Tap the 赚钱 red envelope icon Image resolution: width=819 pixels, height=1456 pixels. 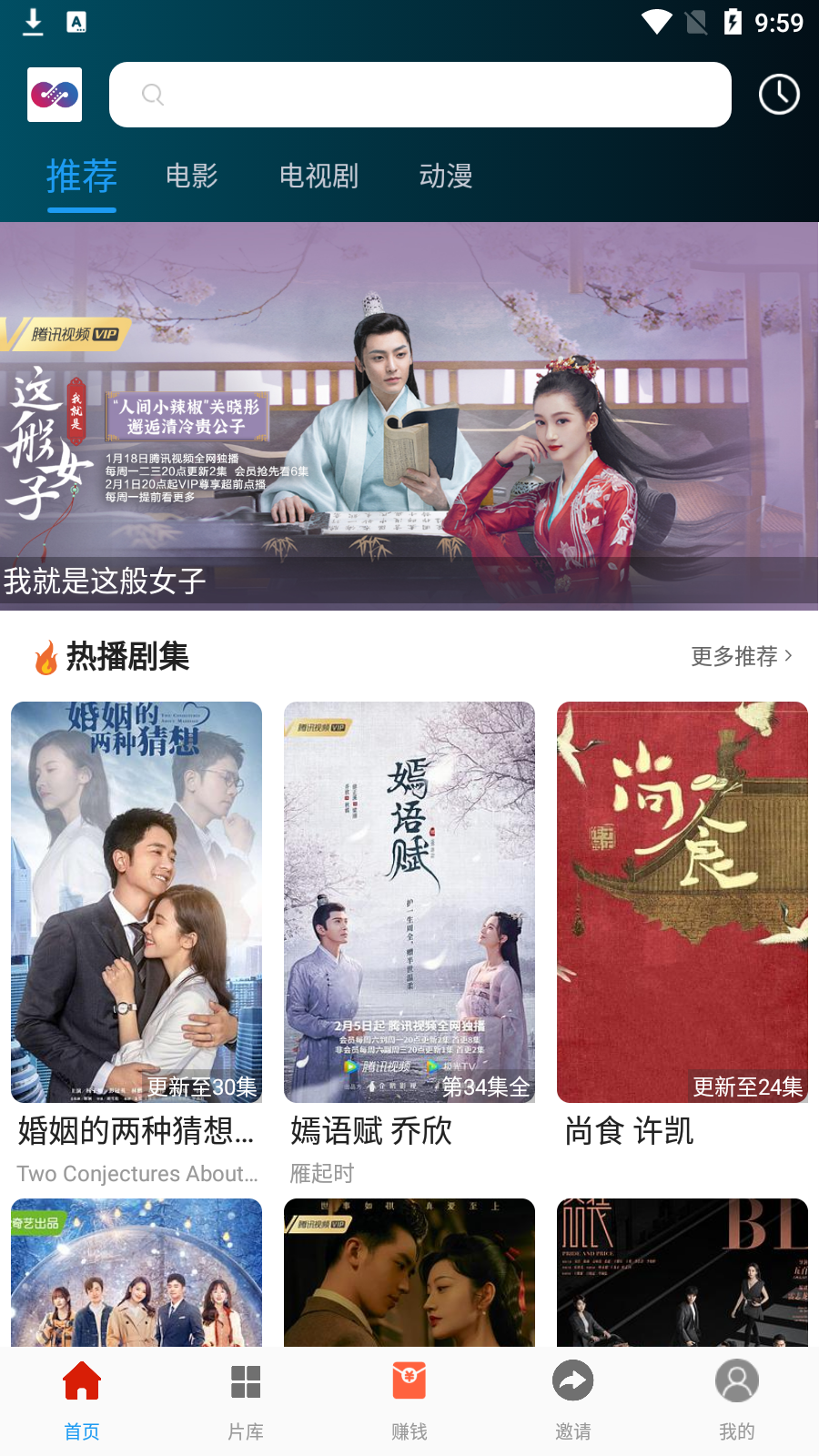click(x=409, y=1380)
